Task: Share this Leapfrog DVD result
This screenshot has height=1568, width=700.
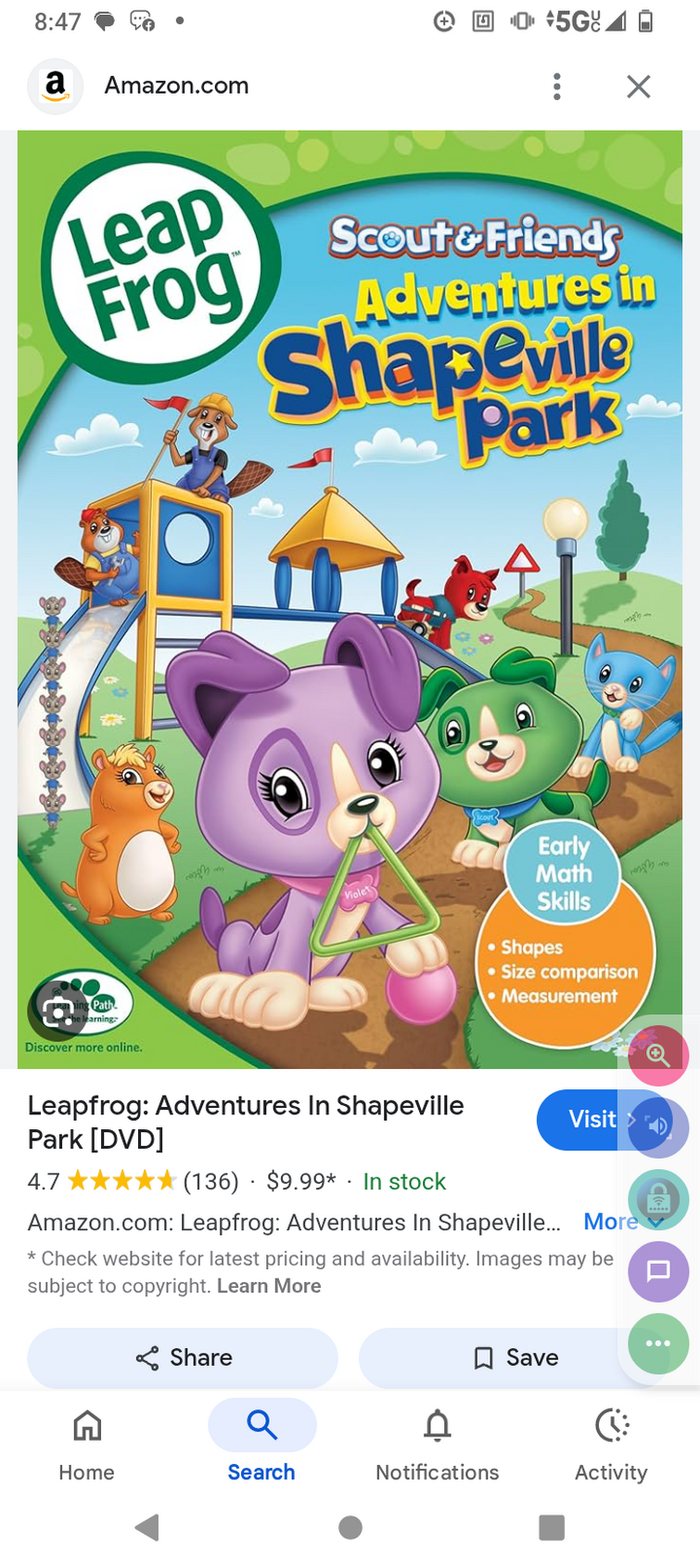Action: click(x=183, y=1357)
